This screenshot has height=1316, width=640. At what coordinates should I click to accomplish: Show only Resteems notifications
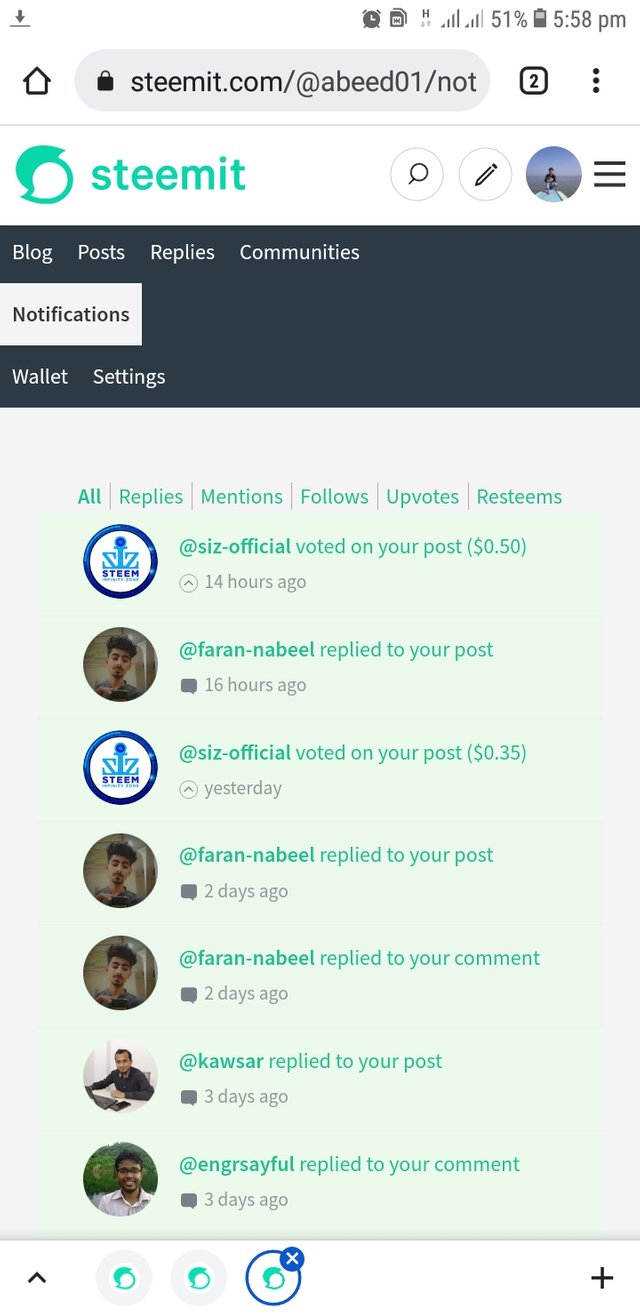click(519, 496)
